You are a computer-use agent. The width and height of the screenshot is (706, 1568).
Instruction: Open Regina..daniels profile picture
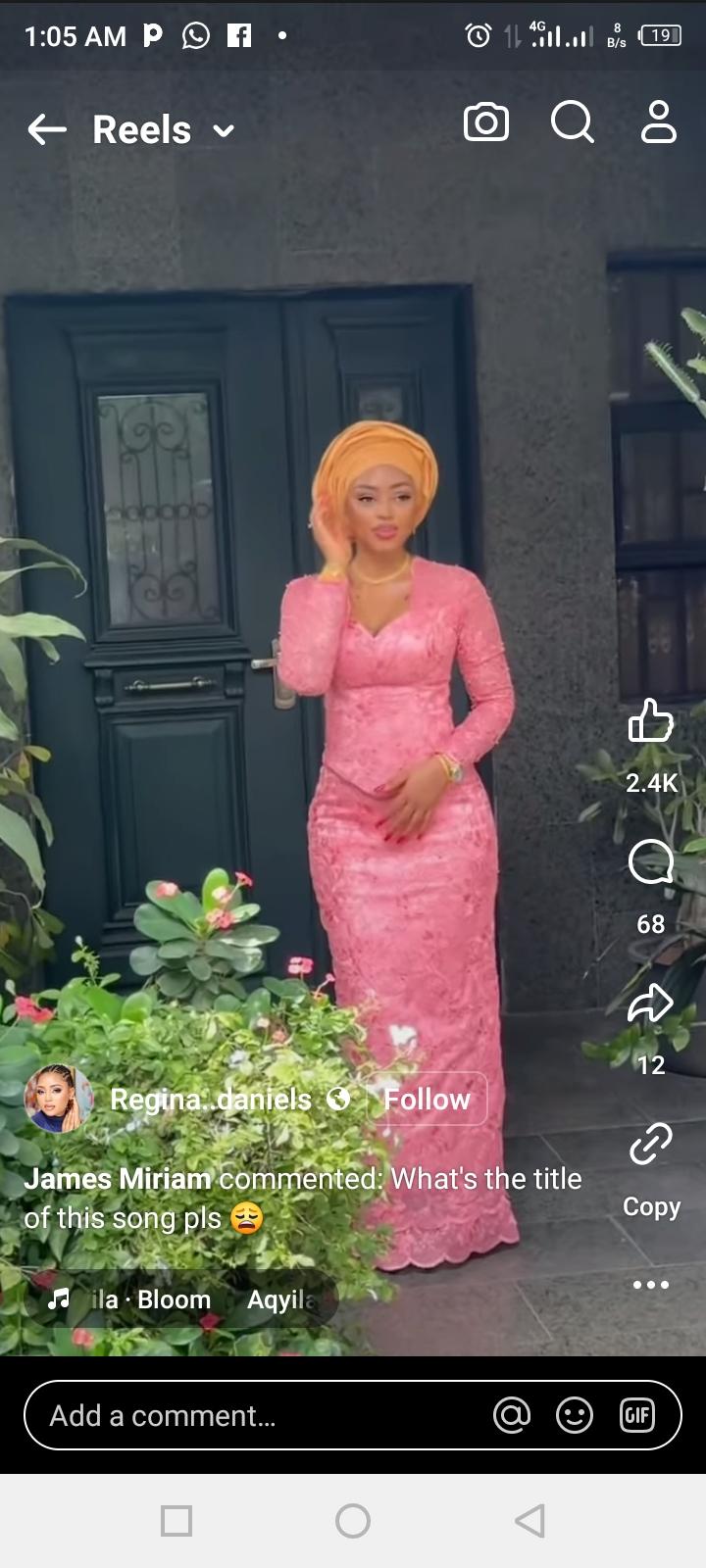point(58,1100)
